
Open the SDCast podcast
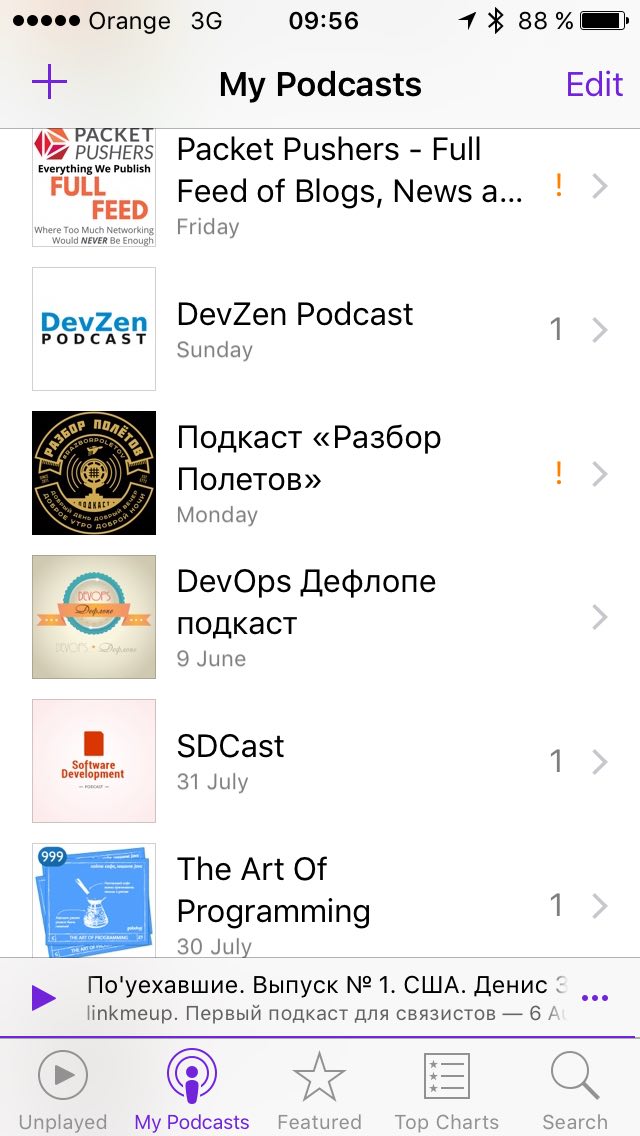pyautogui.click(x=320, y=761)
